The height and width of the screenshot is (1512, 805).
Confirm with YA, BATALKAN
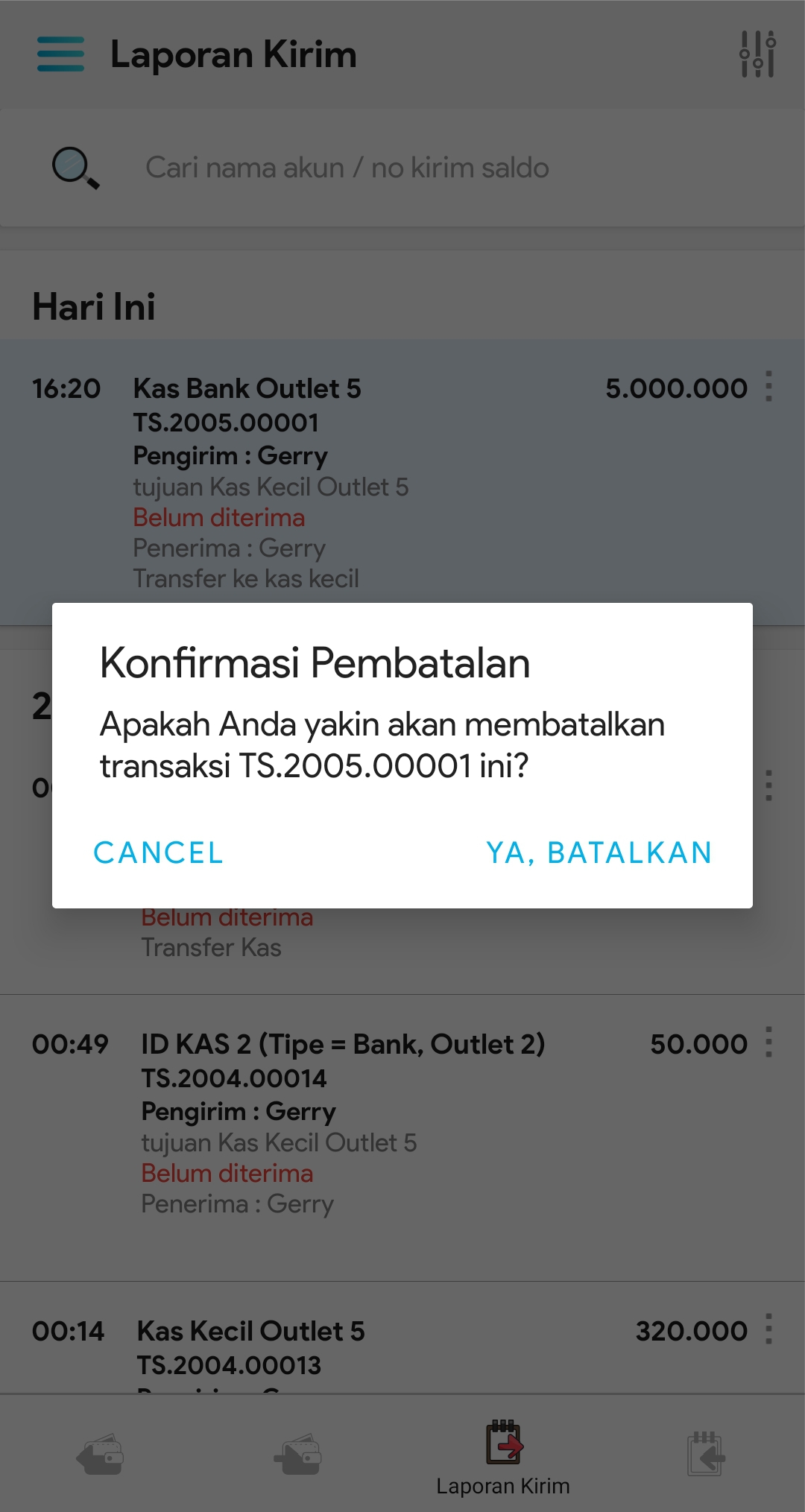pyautogui.click(x=599, y=853)
